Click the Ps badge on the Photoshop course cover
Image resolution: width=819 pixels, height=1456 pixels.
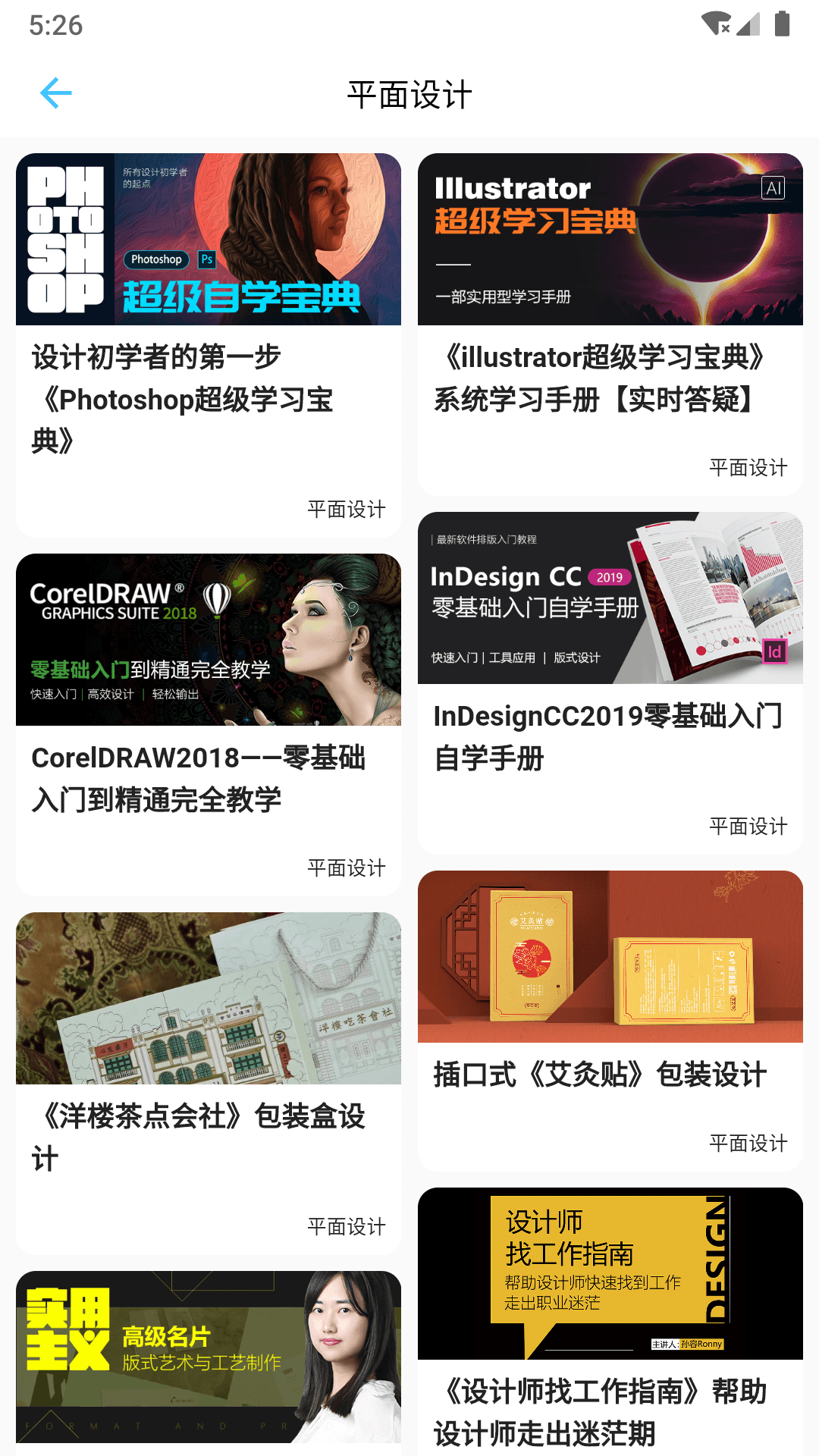tap(206, 259)
